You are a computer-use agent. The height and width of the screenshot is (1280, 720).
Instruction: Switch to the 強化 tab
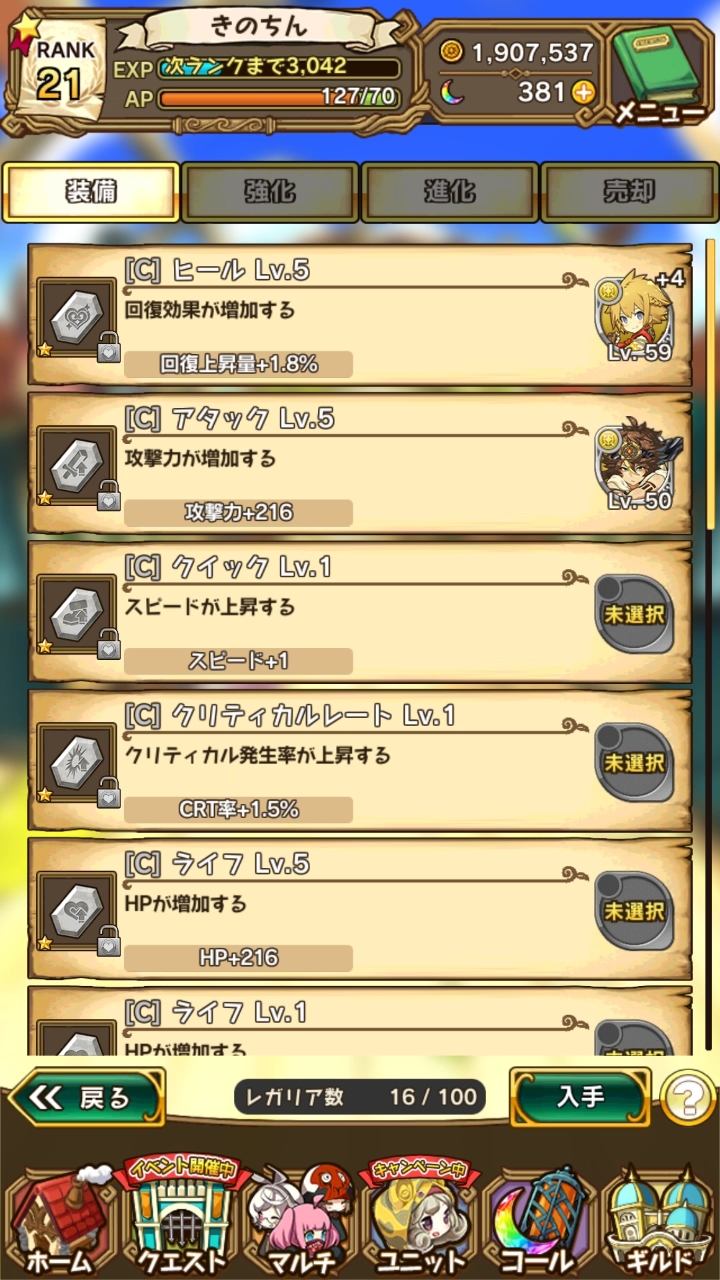click(x=270, y=192)
